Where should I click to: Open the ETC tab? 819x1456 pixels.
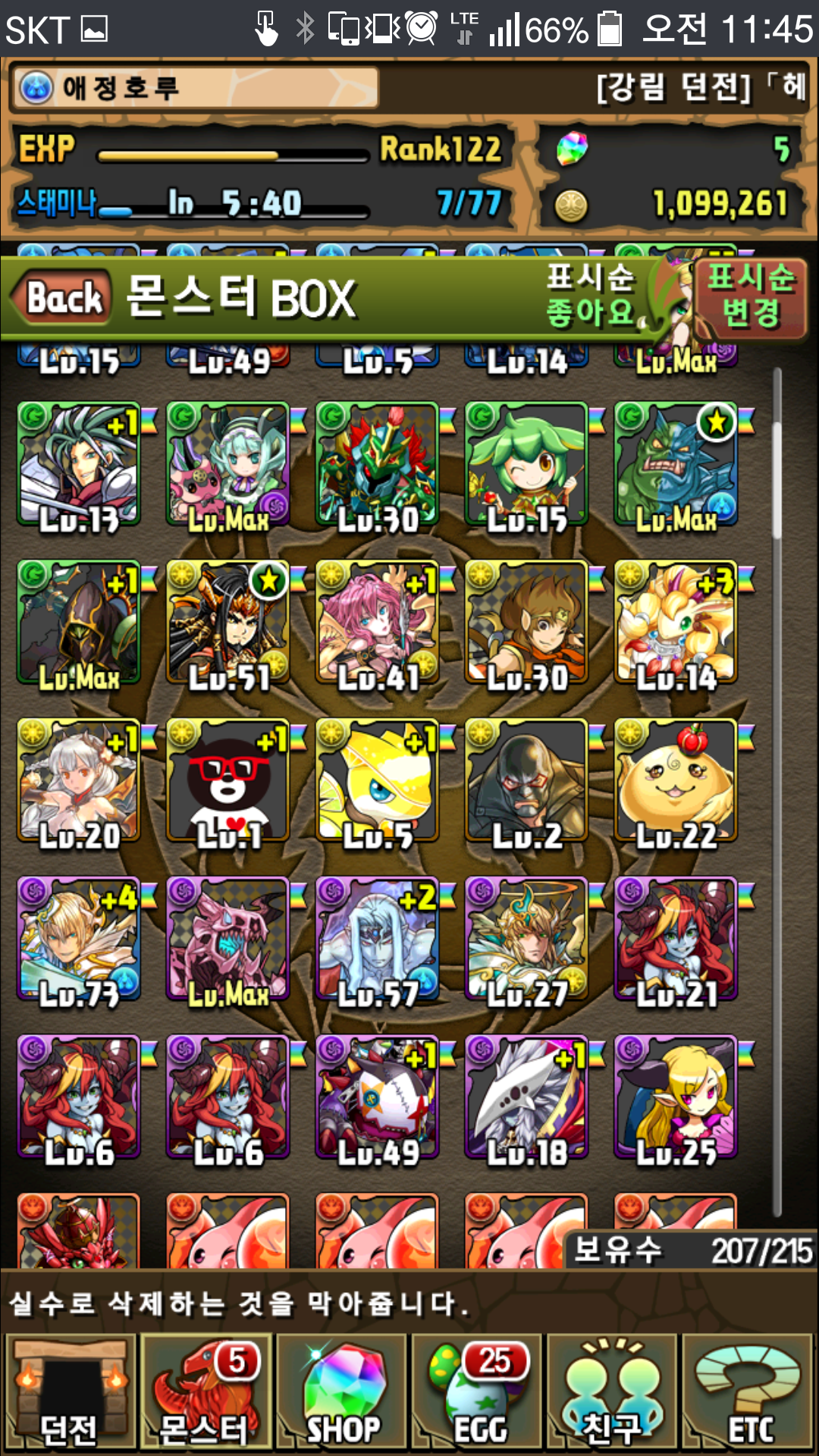point(748,1392)
